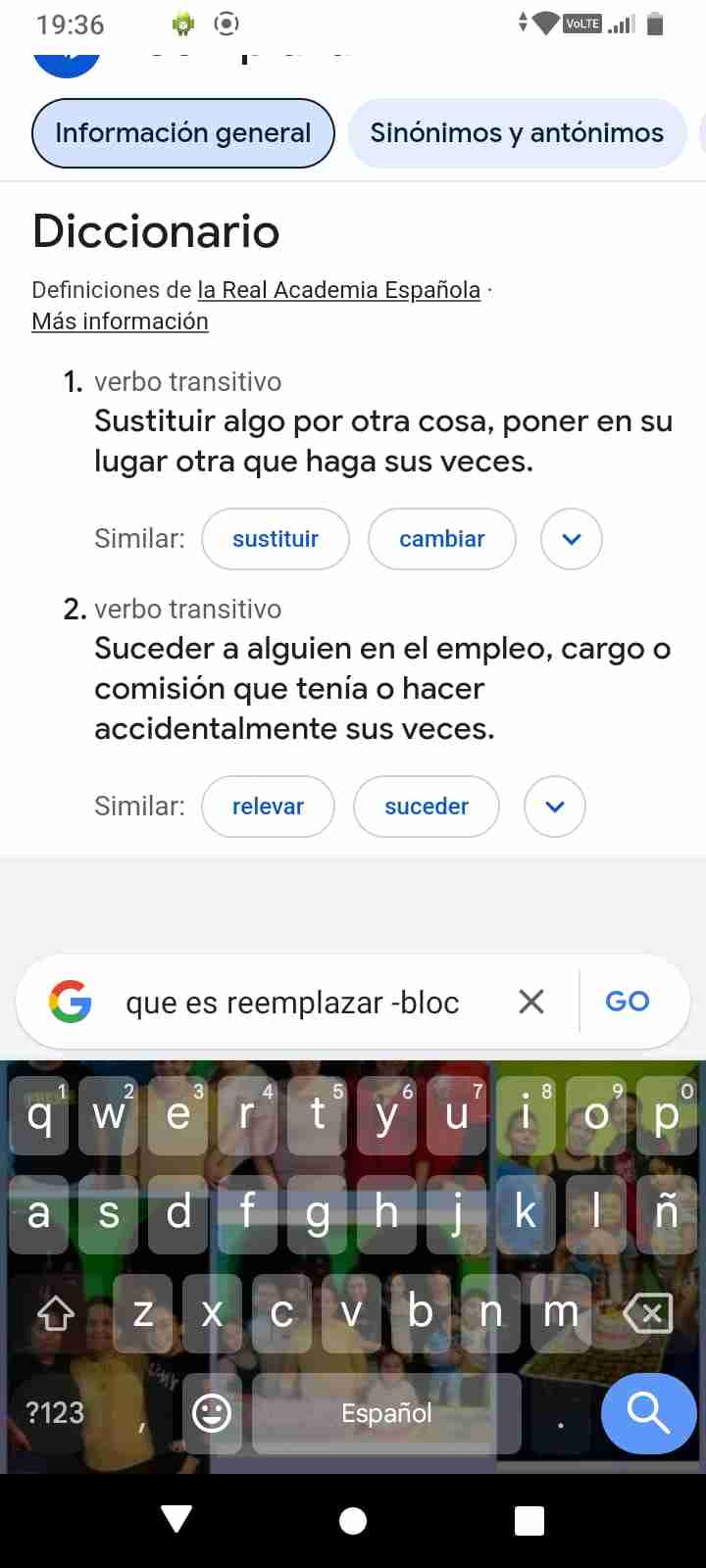Expand more synonyms after cambiar
Image resolution: width=706 pixels, height=1568 pixels.
pos(572,539)
